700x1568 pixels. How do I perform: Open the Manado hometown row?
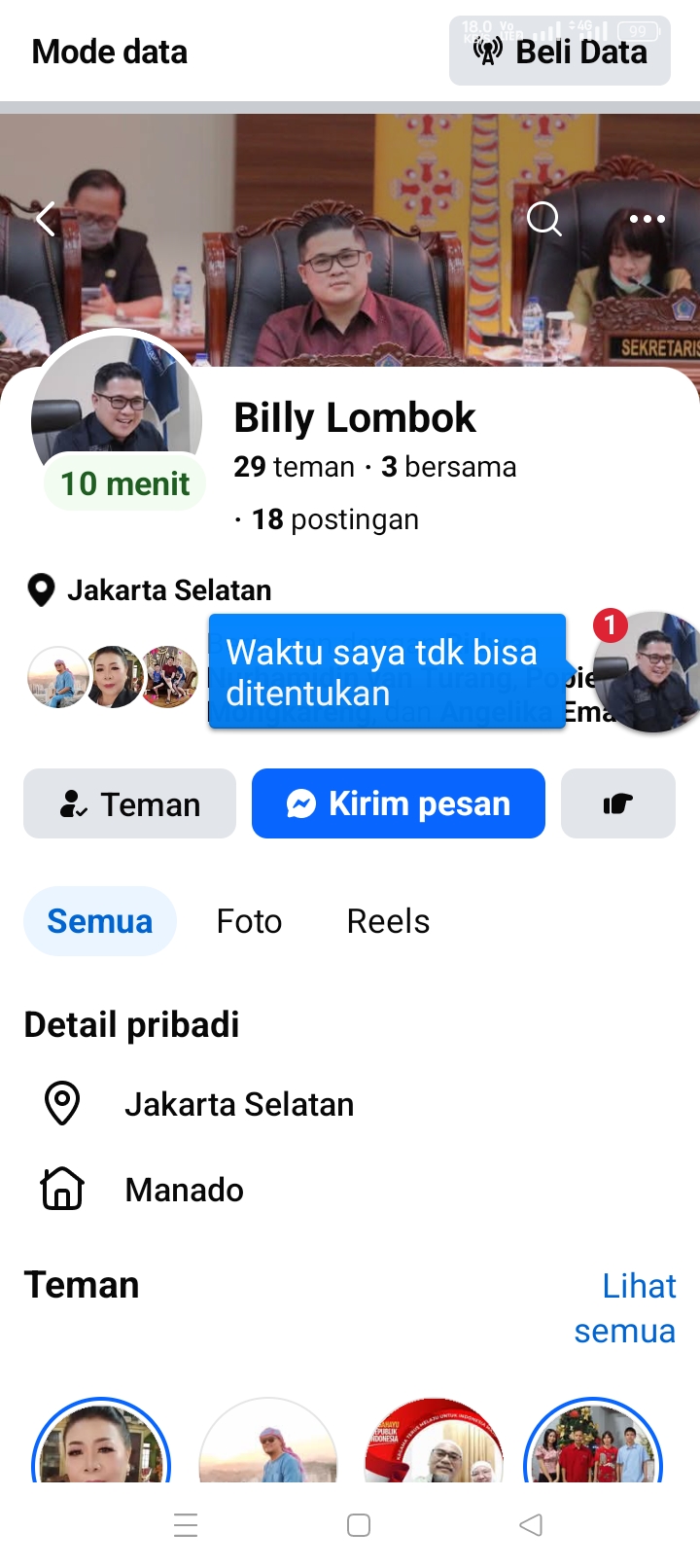click(184, 1190)
